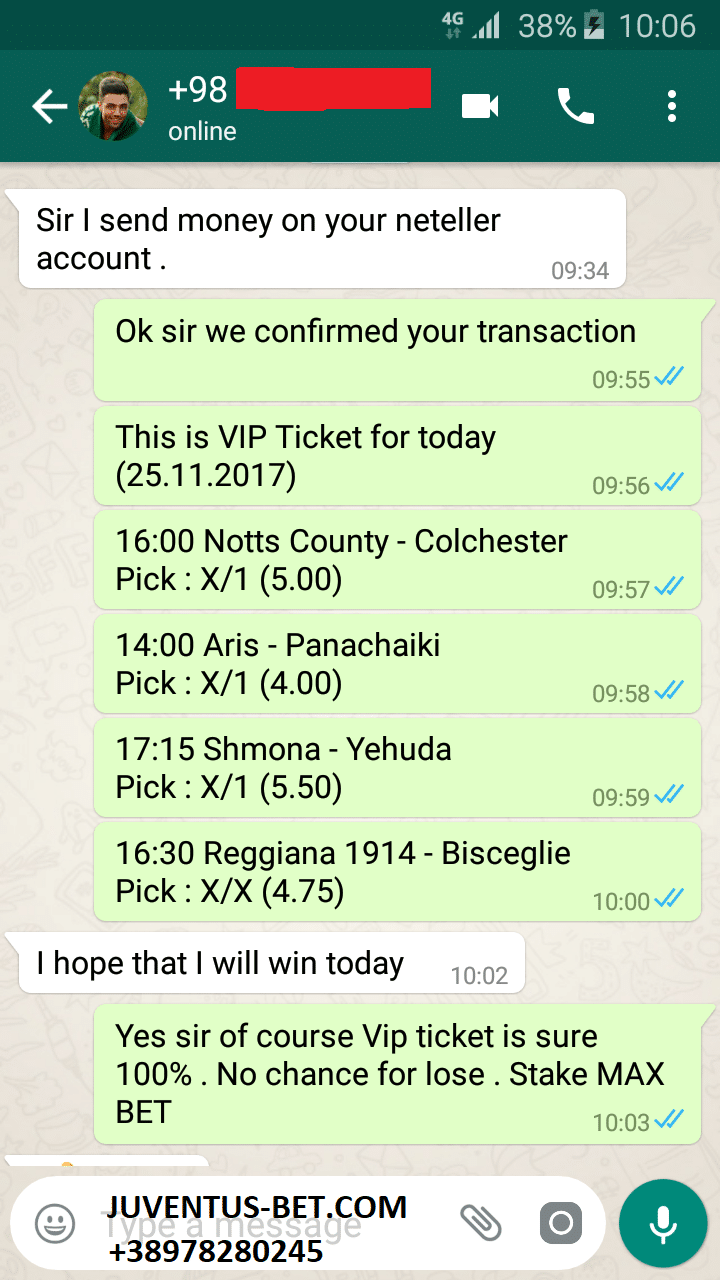Open the contact's profile photo
This screenshot has height=1280, width=720.
(113, 107)
